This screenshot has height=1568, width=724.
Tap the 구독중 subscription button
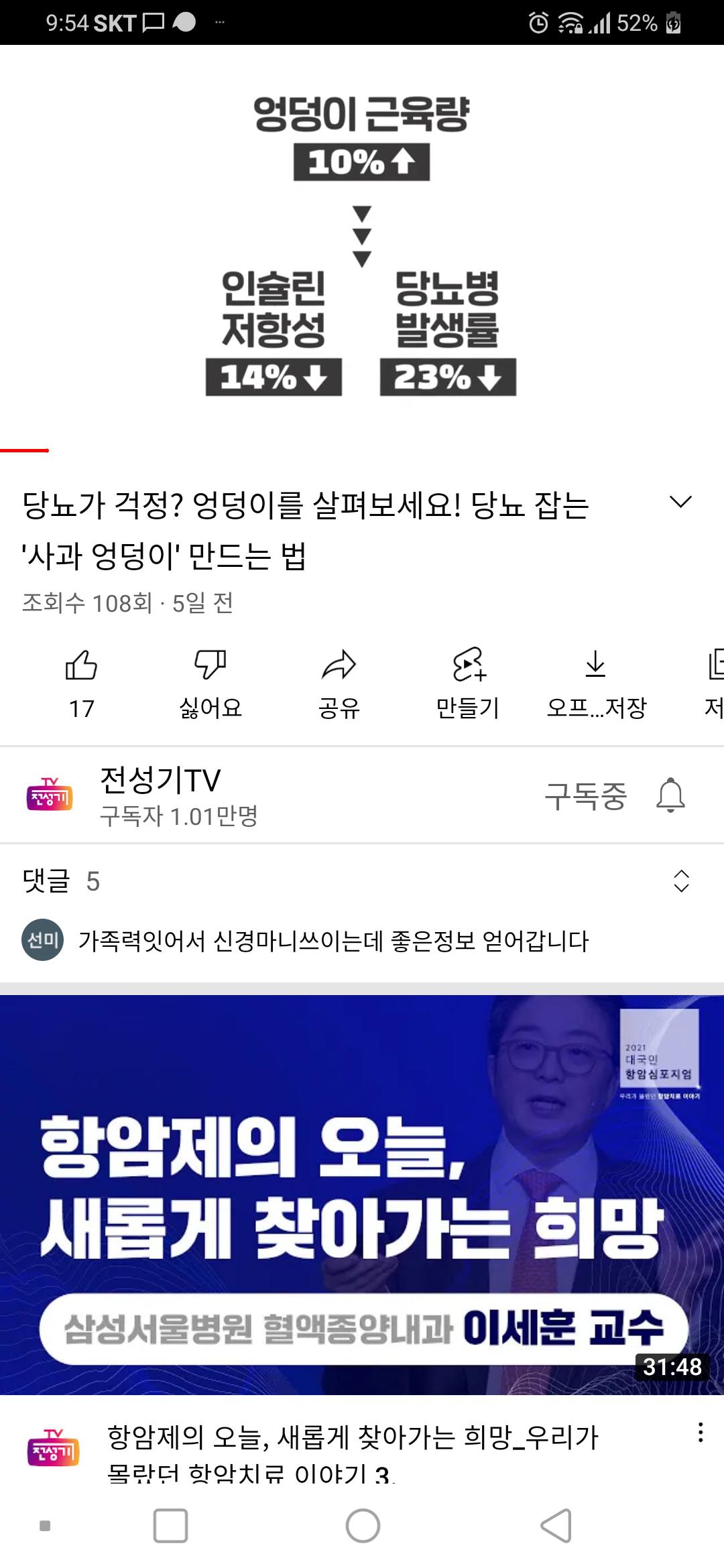pos(585,796)
